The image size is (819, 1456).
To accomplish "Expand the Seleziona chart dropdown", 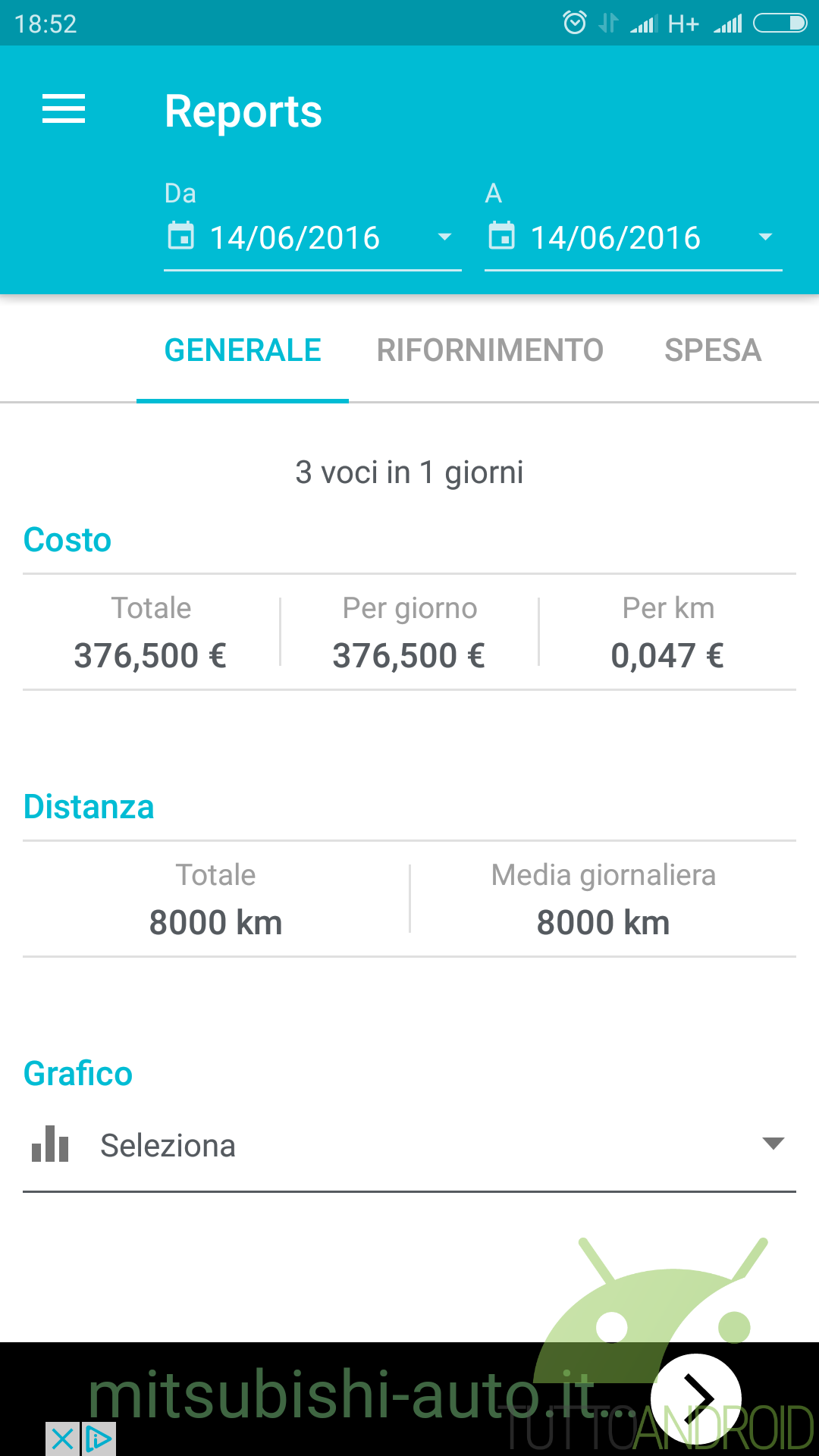I will (x=409, y=1145).
